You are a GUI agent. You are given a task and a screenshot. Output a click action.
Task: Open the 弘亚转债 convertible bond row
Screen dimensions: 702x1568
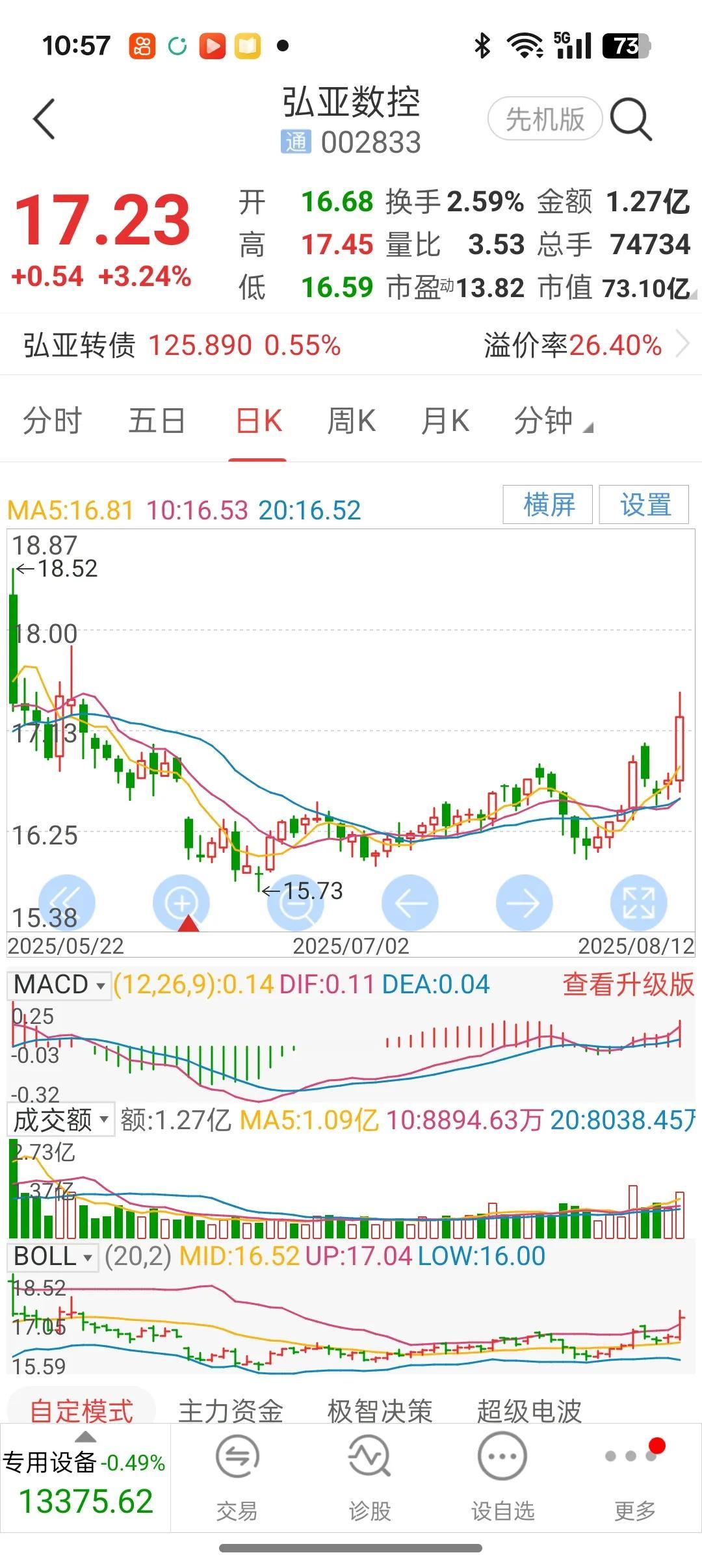pos(351,345)
